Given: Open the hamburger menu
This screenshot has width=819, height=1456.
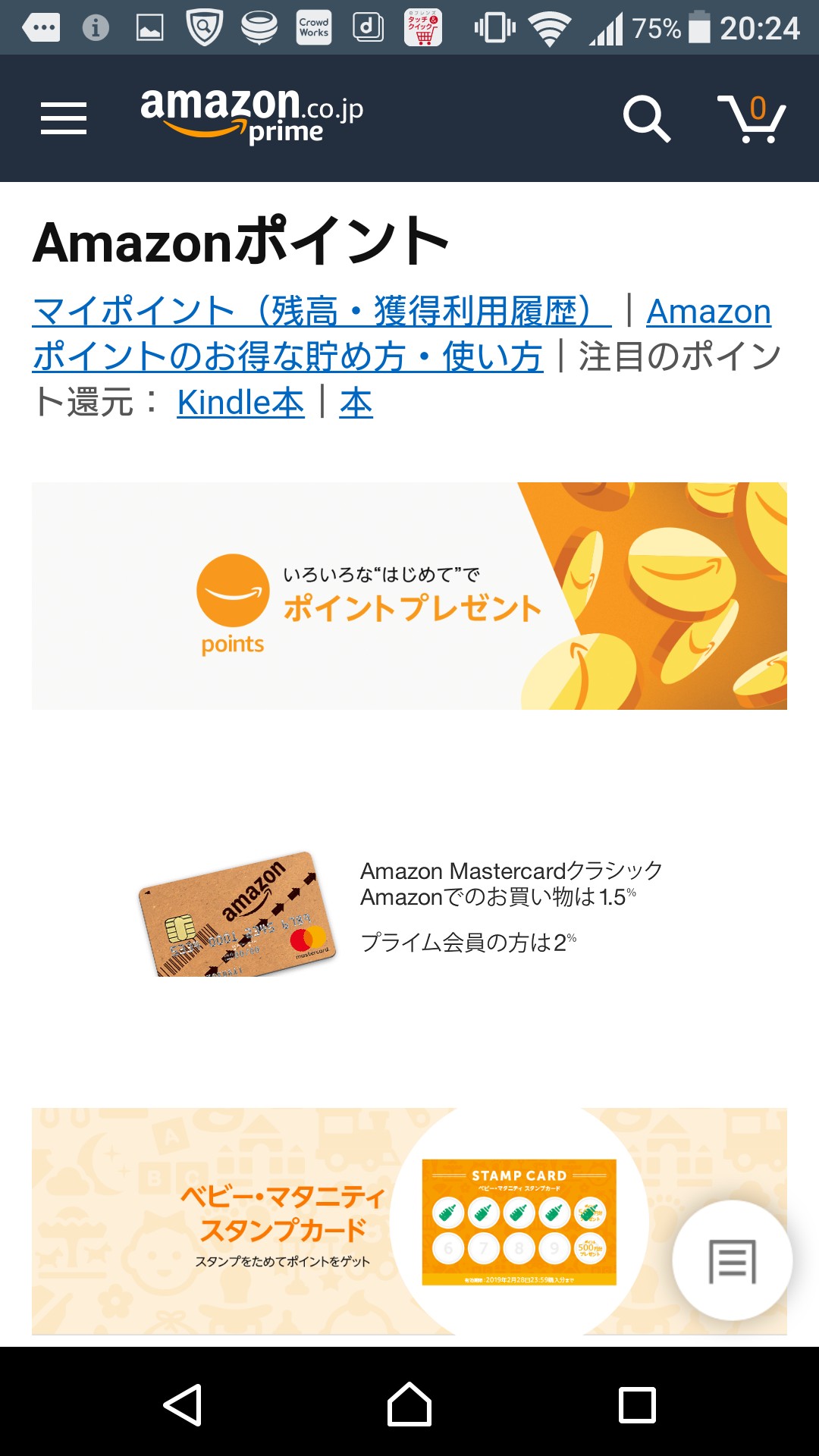Looking at the screenshot, I should pos(64,118).
